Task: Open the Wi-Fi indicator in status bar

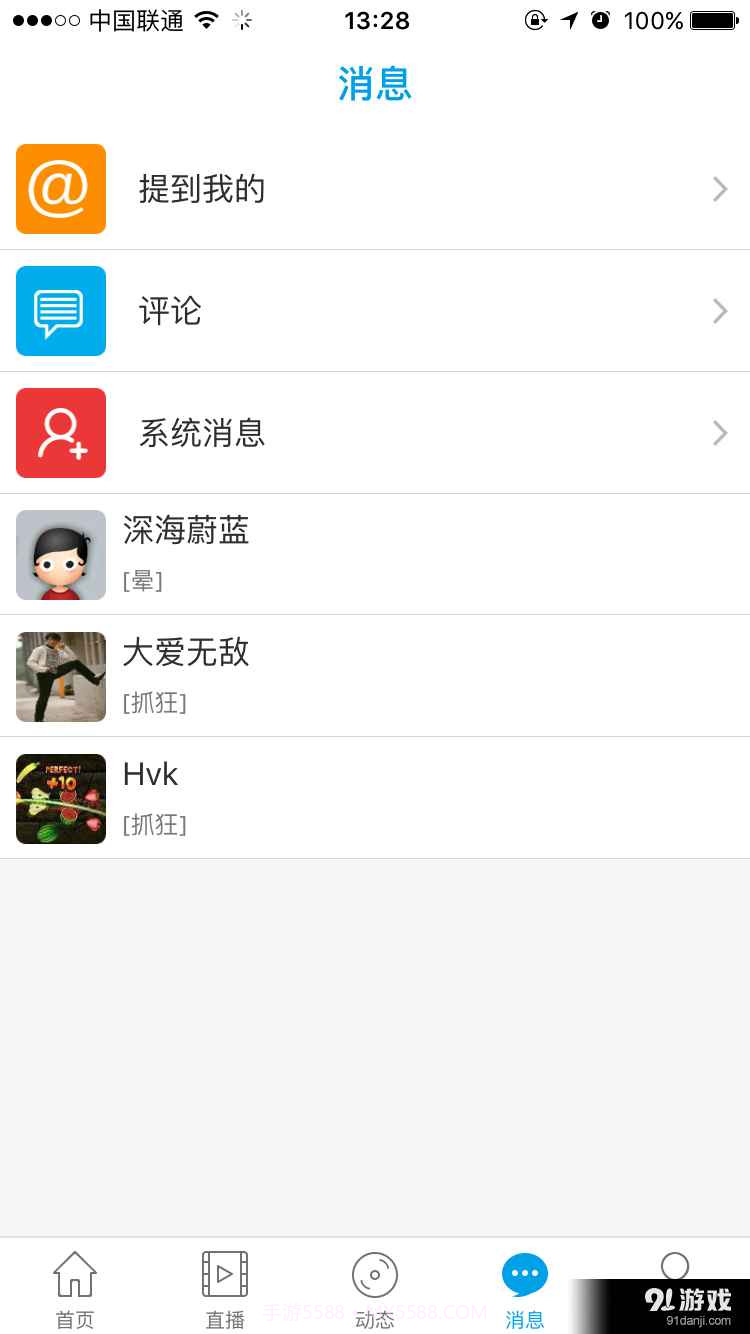Action: click(x=207, y=19)
